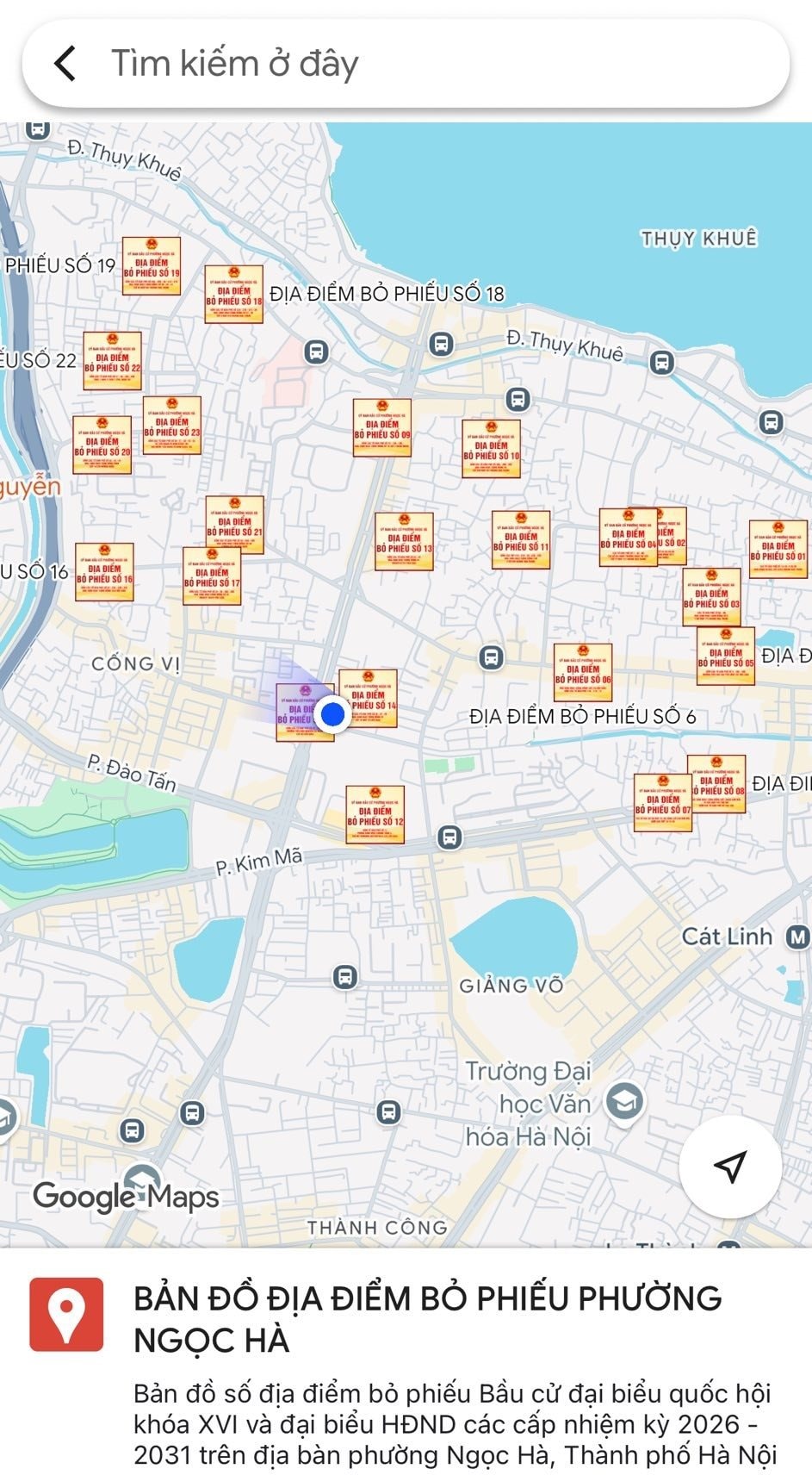Select the polling place marker số 06
Viewport: 812px width, 1475px height.
pyautogui.click(x=583, y=672)
